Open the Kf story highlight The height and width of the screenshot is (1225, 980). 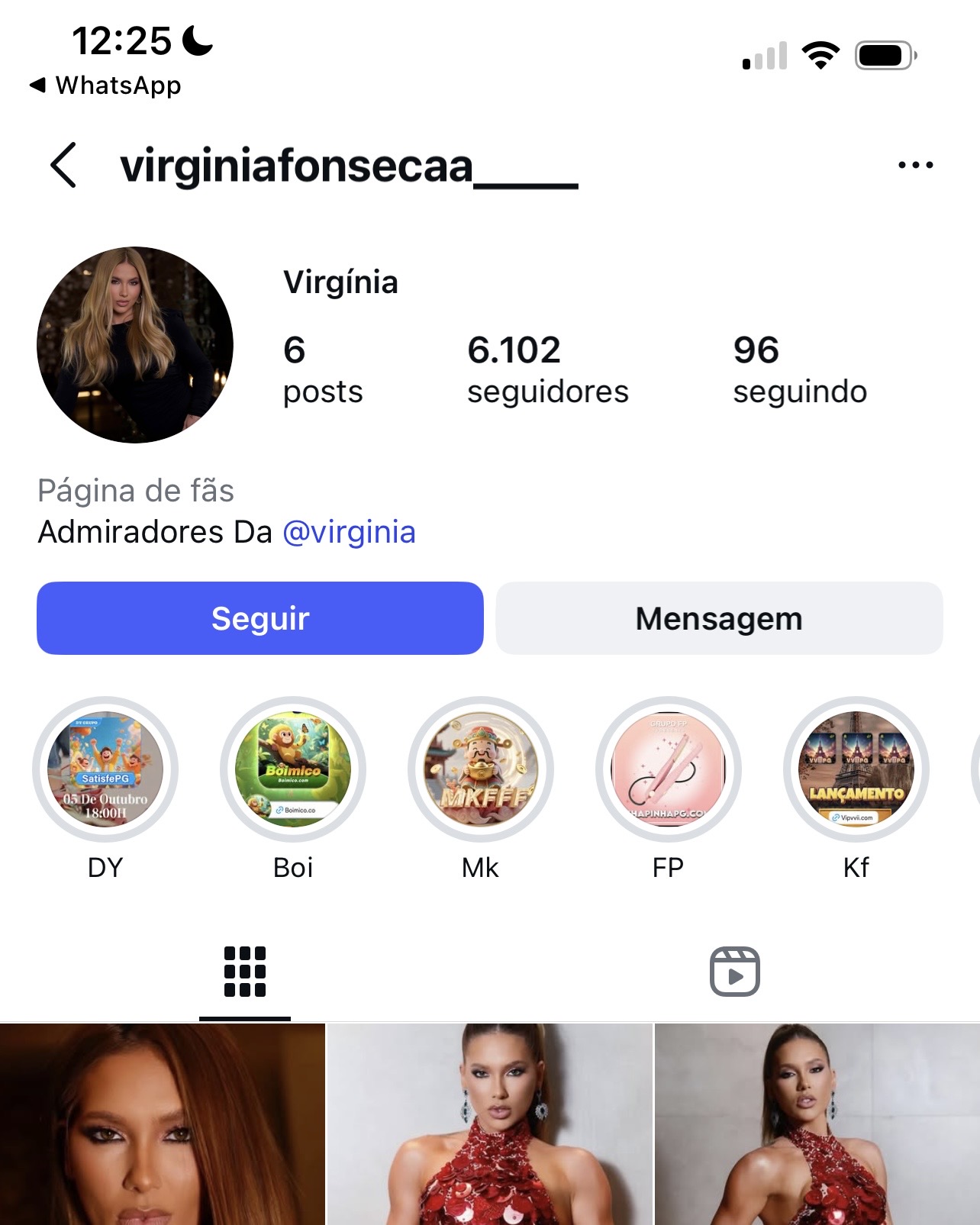[x=856, y=769]
